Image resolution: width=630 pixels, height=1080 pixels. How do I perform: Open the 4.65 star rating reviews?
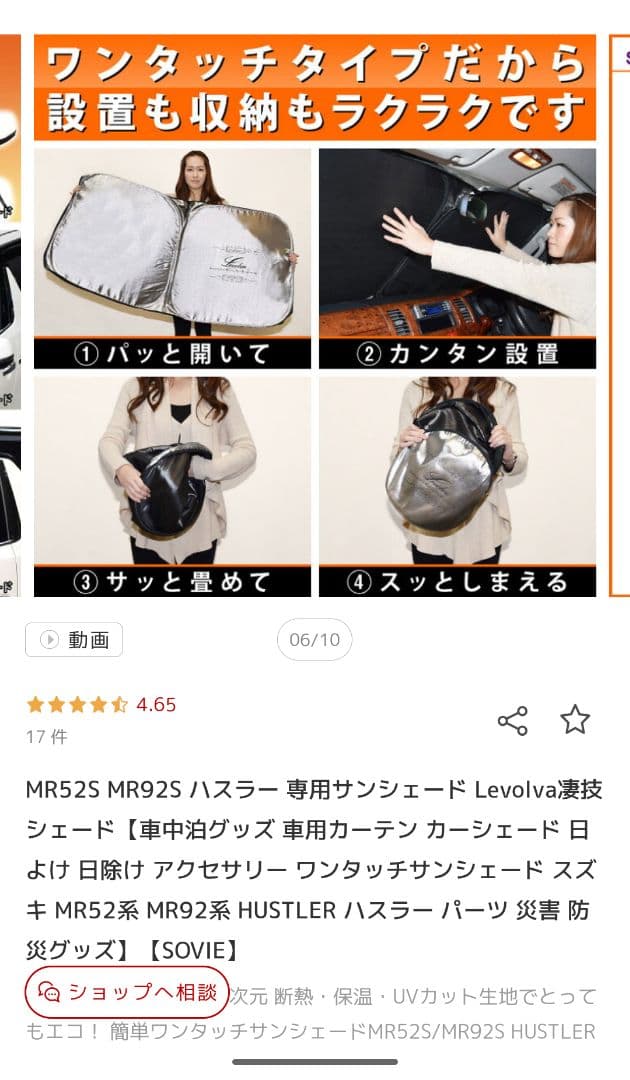[101, 704]
